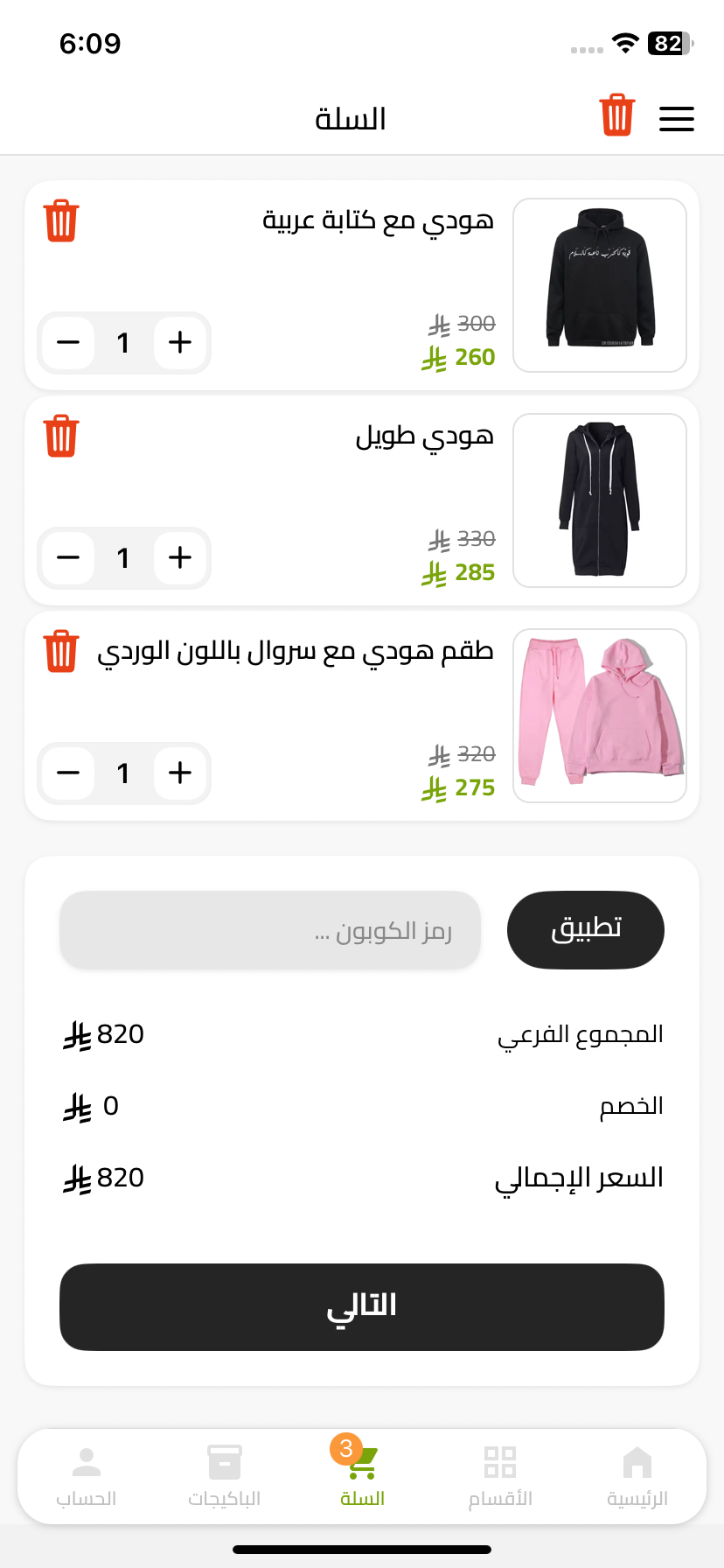Click the coupon code input field
This screenshot has width=724, height=1568.
click(x=269, y=930)
